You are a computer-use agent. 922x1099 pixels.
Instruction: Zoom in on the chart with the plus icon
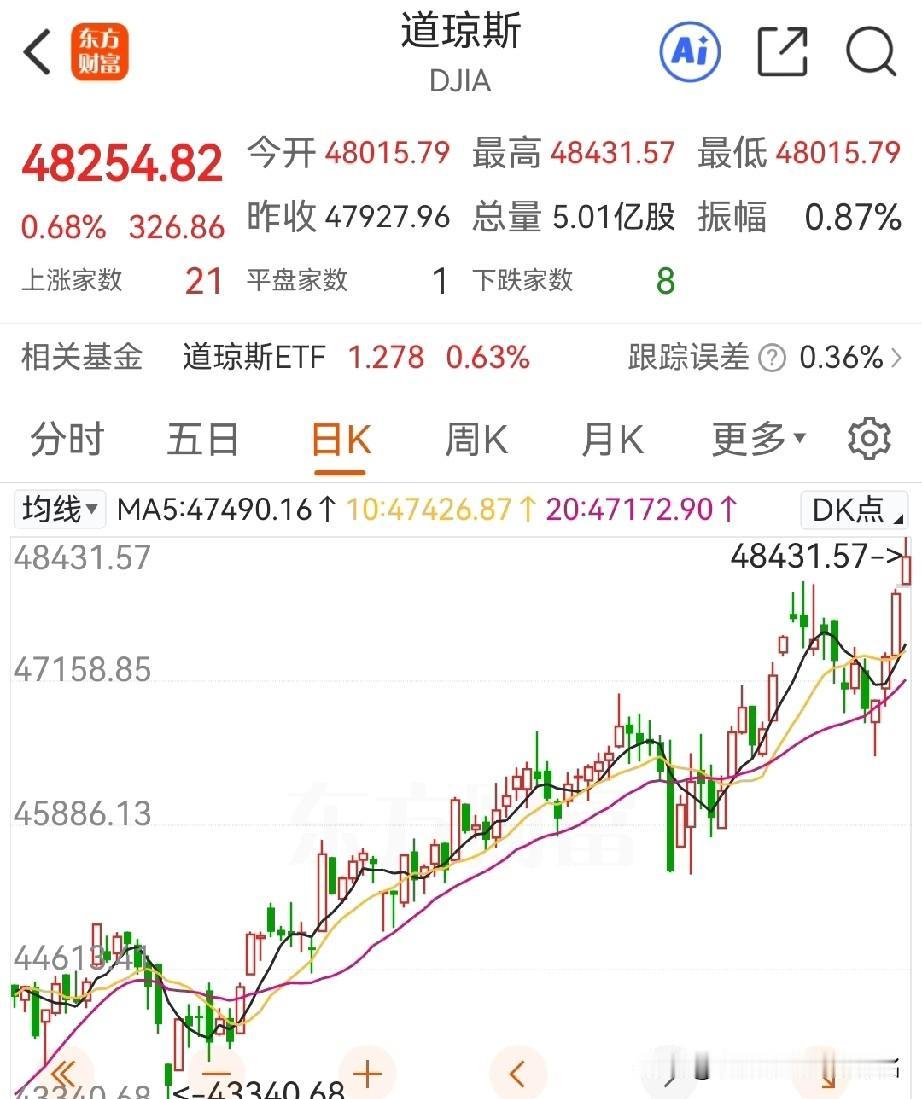[366, 1073]
